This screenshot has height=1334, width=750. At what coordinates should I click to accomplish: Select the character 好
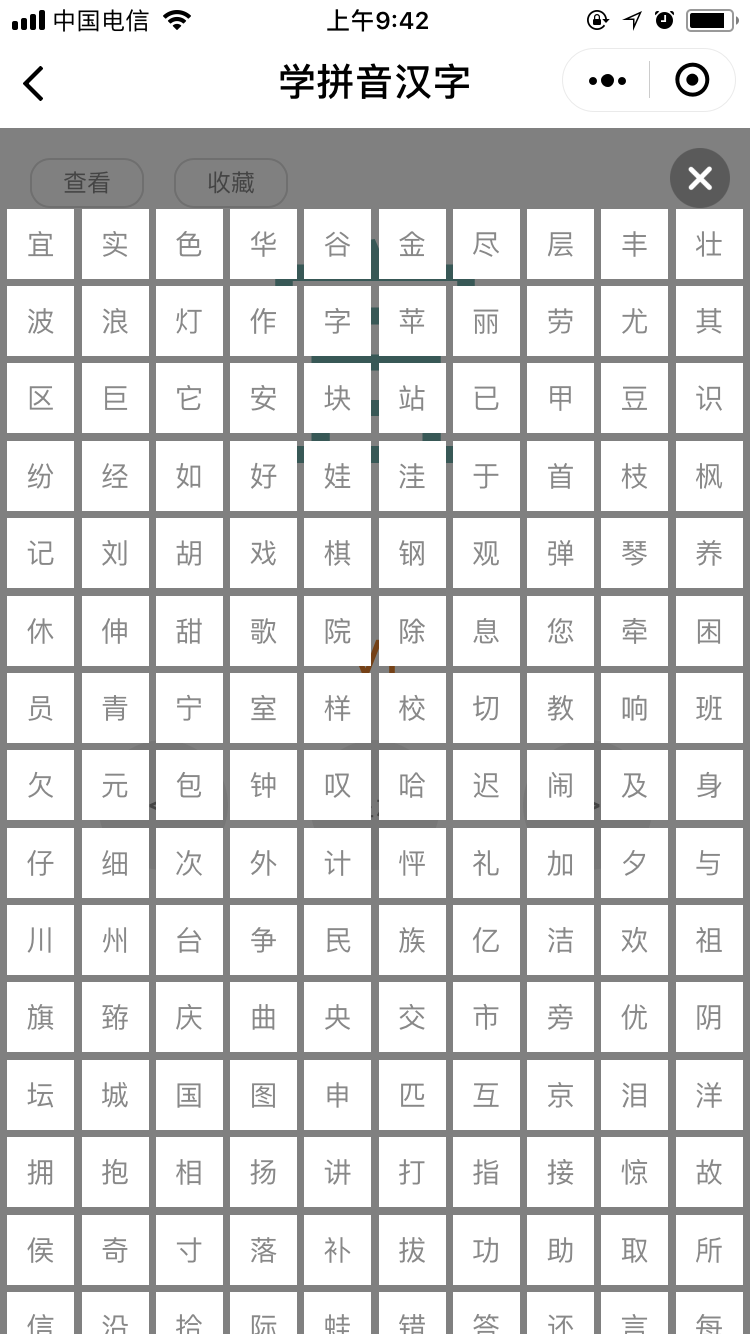click(263, 476)
